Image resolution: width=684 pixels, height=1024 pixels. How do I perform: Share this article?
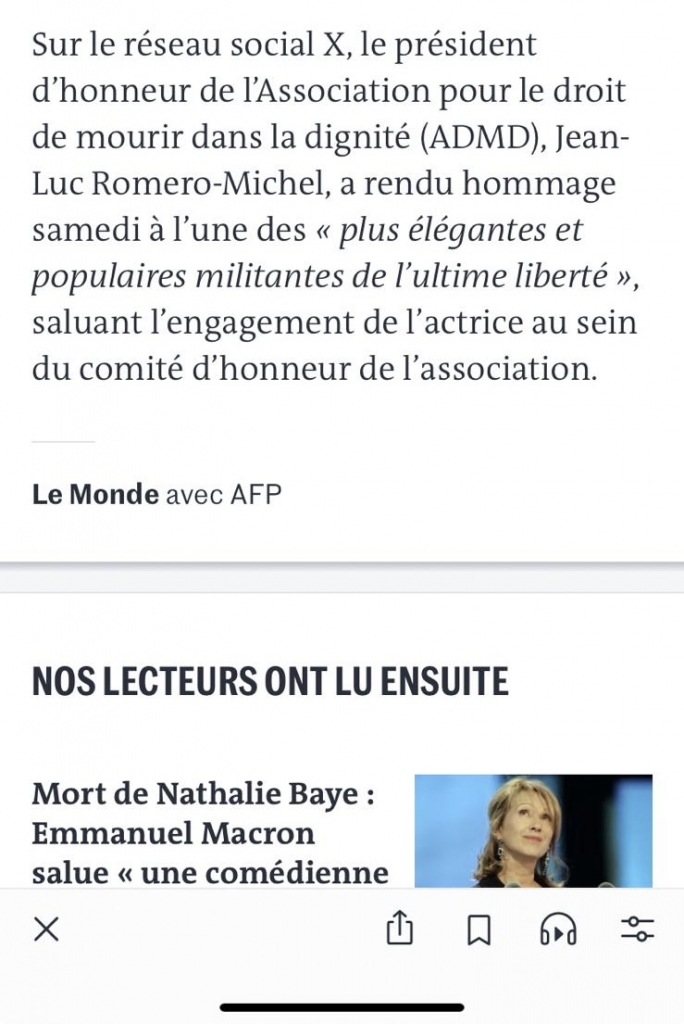(x=399, y=931)
